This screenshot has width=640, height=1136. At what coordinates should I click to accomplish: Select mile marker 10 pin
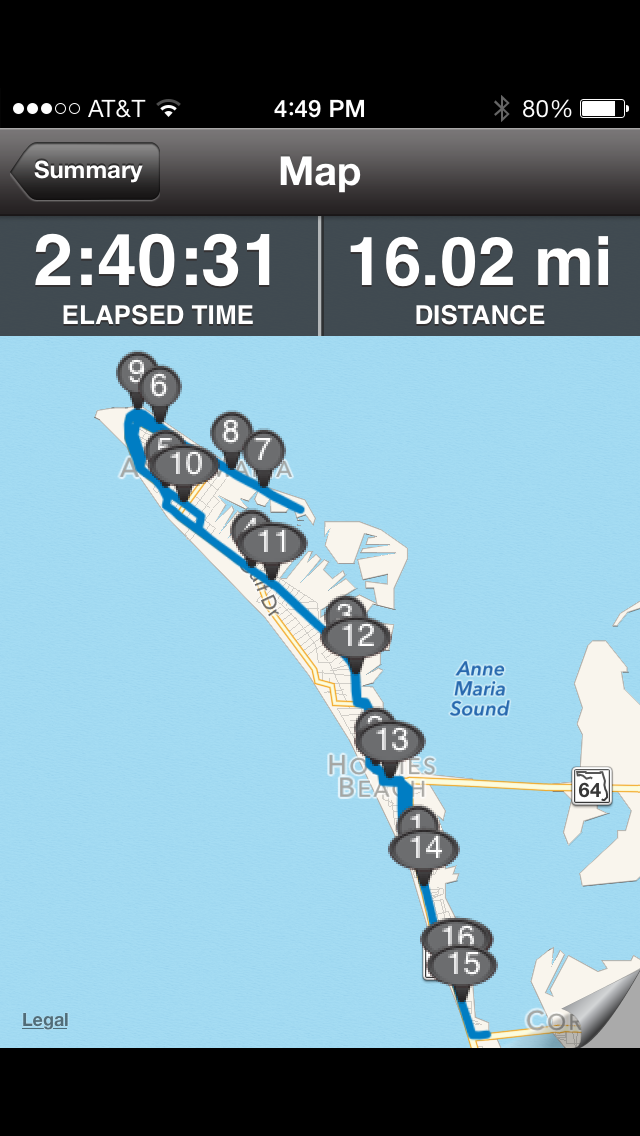click(186, 464)
